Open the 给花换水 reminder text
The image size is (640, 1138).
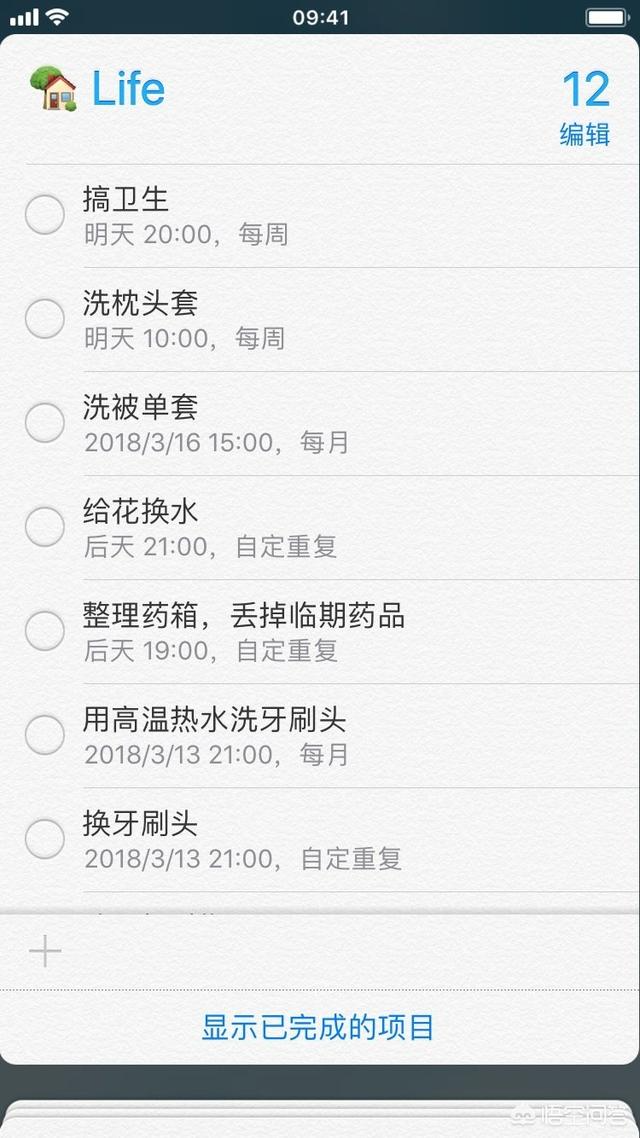(x=141, y=512)
